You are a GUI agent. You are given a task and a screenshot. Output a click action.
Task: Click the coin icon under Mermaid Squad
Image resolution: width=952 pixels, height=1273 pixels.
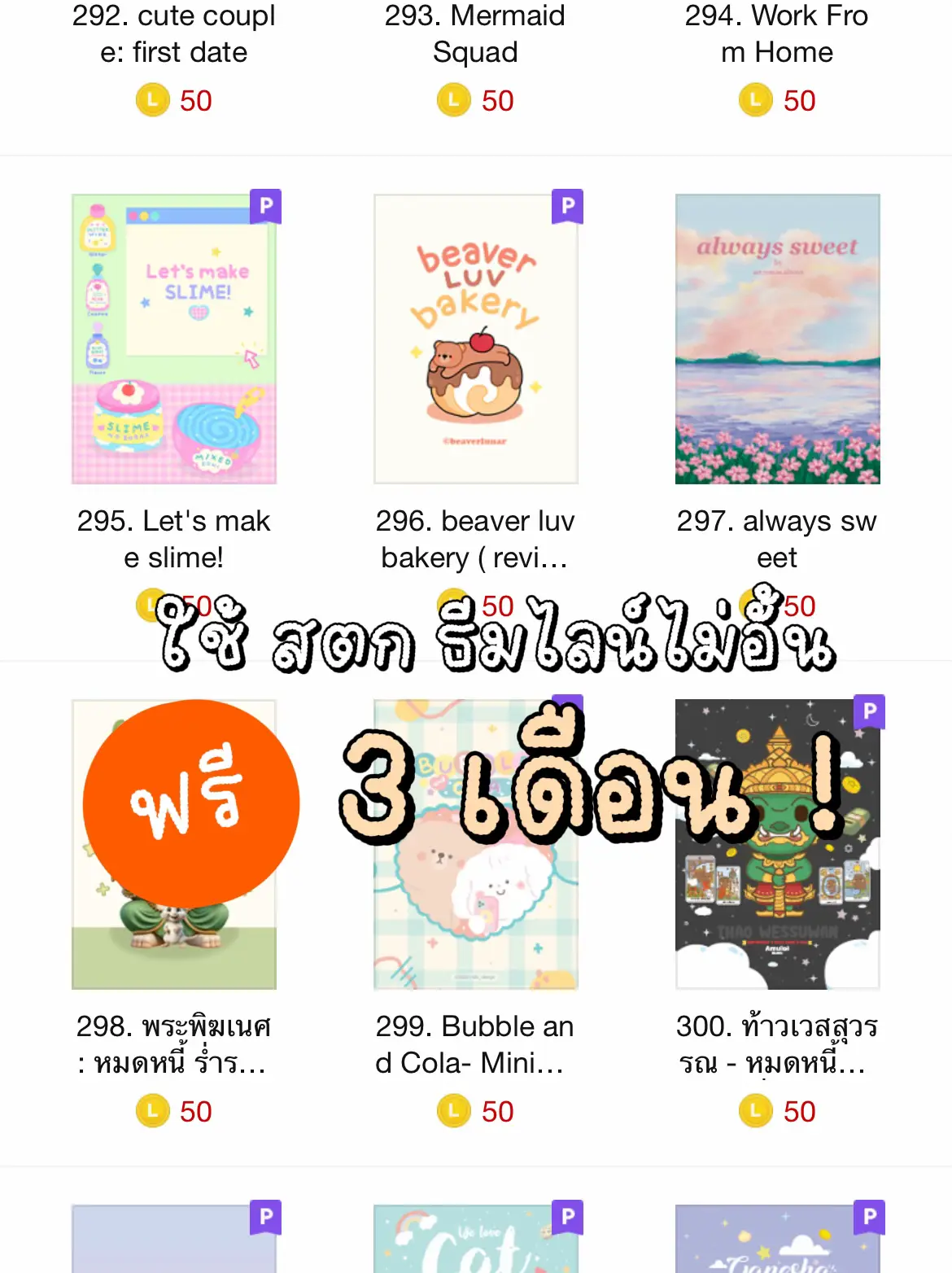point(454,100)
